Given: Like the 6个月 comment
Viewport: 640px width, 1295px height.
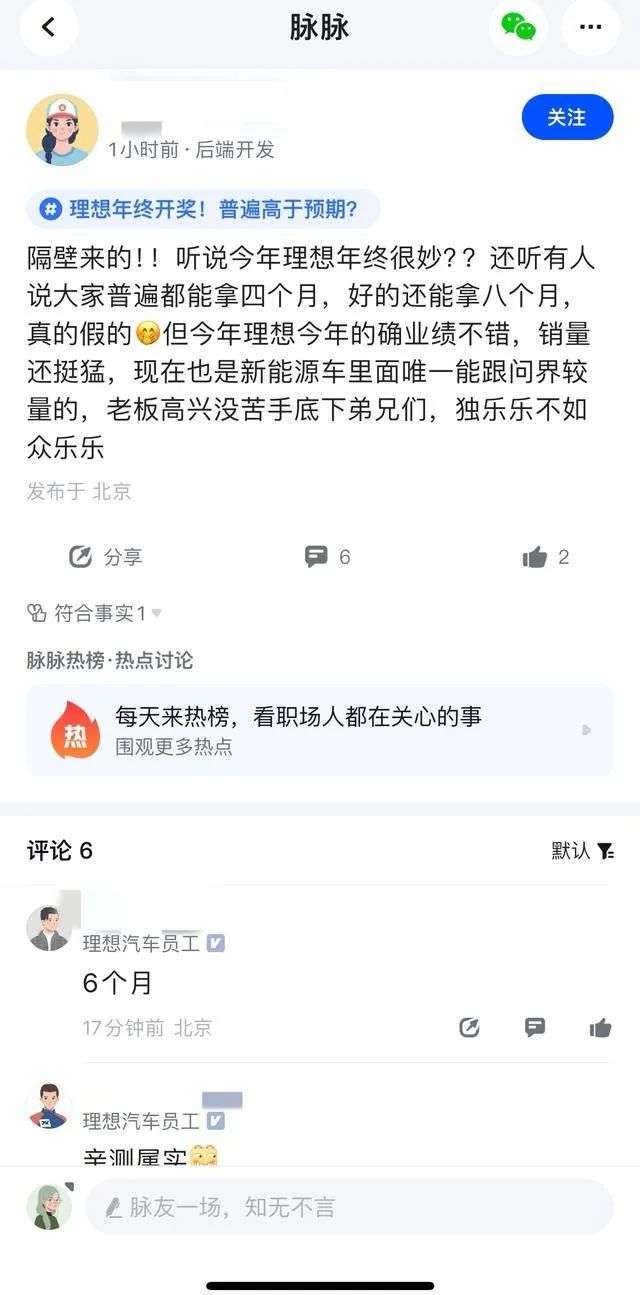Looking at the screenshot, I should click(x=600, y=1027).
